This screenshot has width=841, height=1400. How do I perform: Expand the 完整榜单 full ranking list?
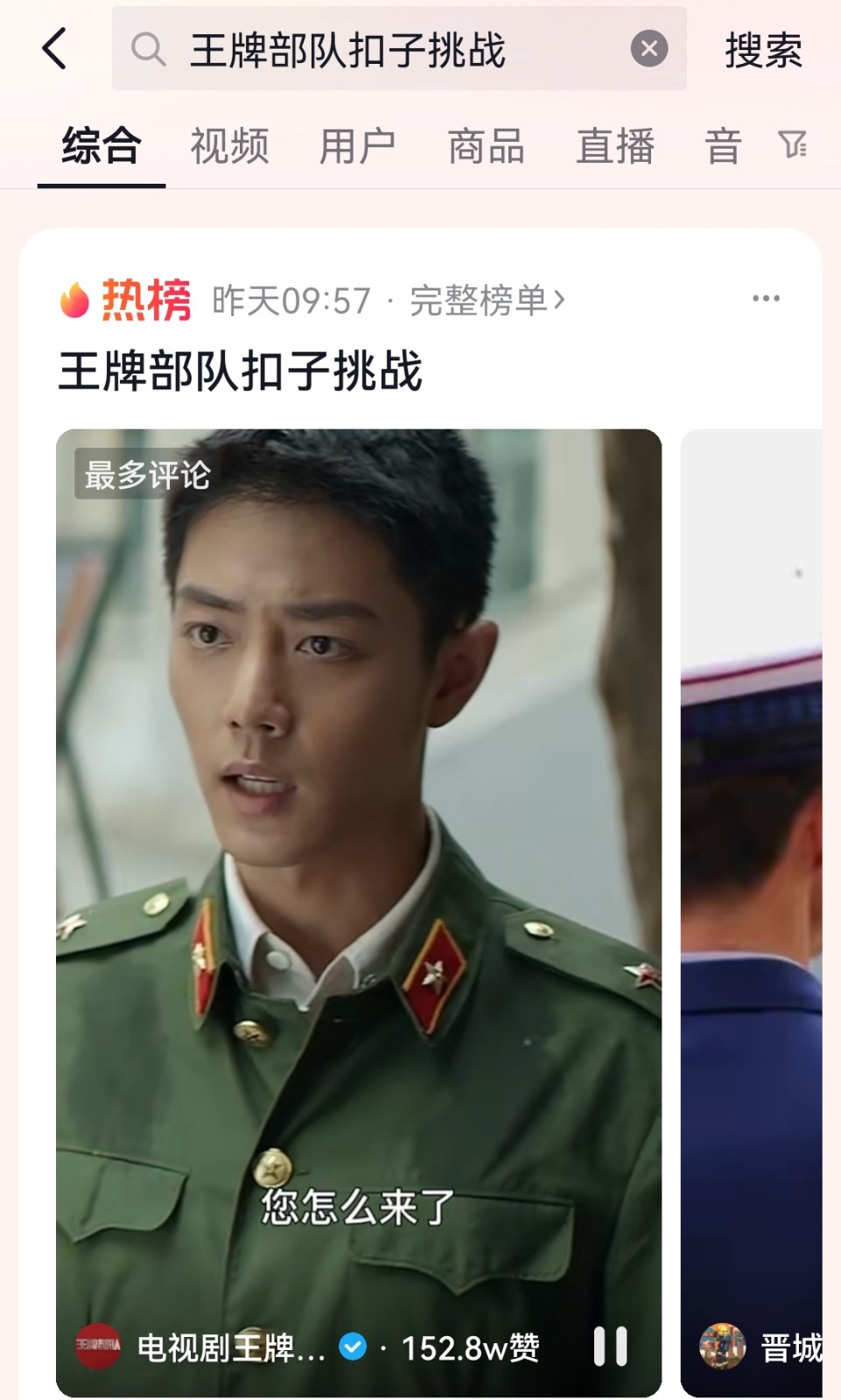coord(484,299)
